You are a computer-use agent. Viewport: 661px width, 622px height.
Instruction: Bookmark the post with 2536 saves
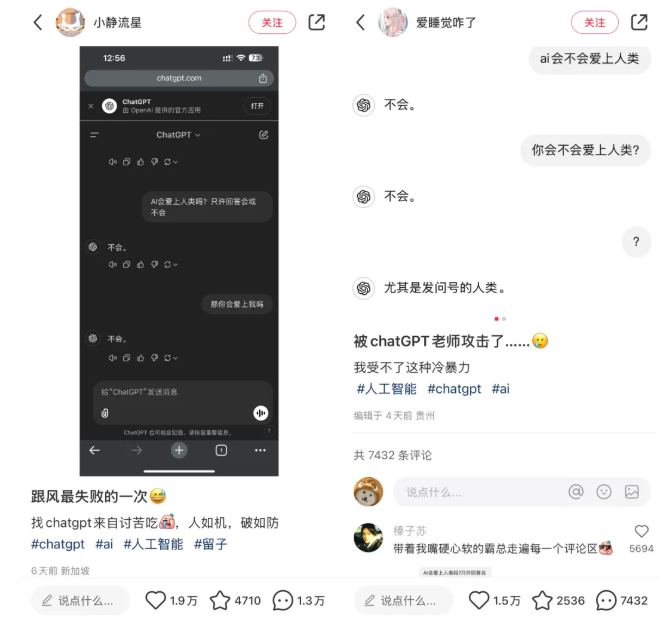[542, 600]
